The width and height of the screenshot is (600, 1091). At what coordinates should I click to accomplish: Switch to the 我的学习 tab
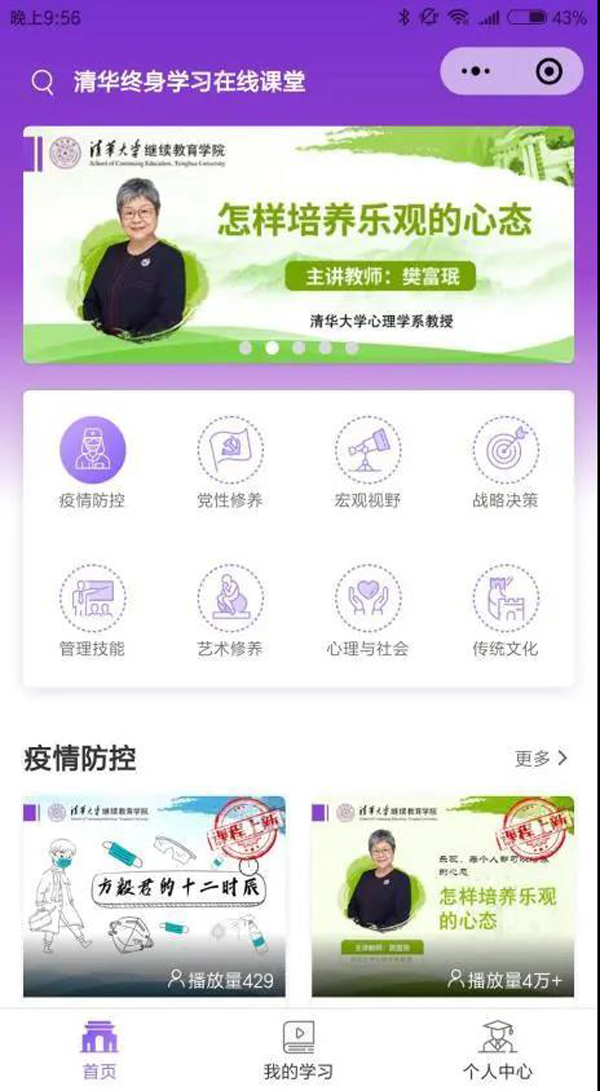(x=298, y=1050)
